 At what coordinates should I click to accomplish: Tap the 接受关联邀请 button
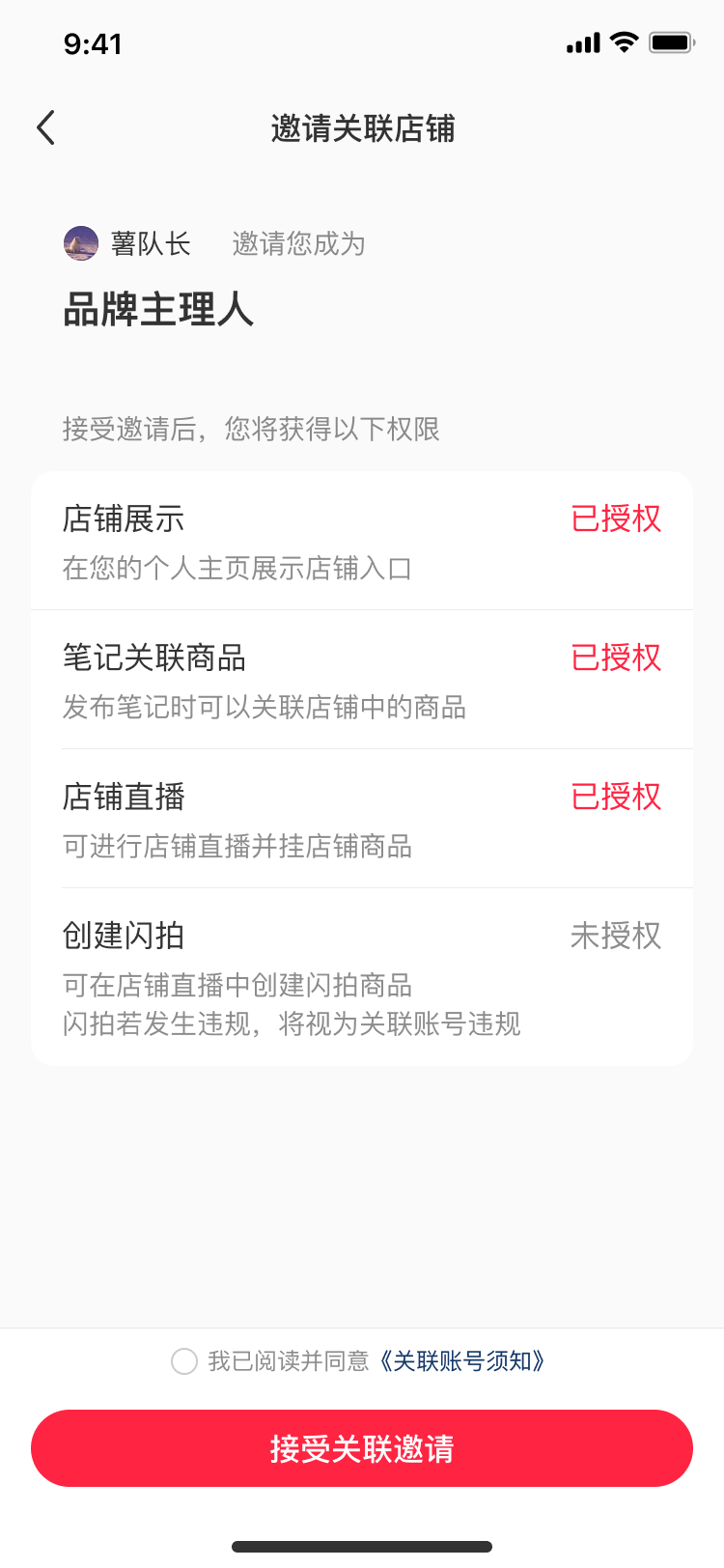point(362,1448)
